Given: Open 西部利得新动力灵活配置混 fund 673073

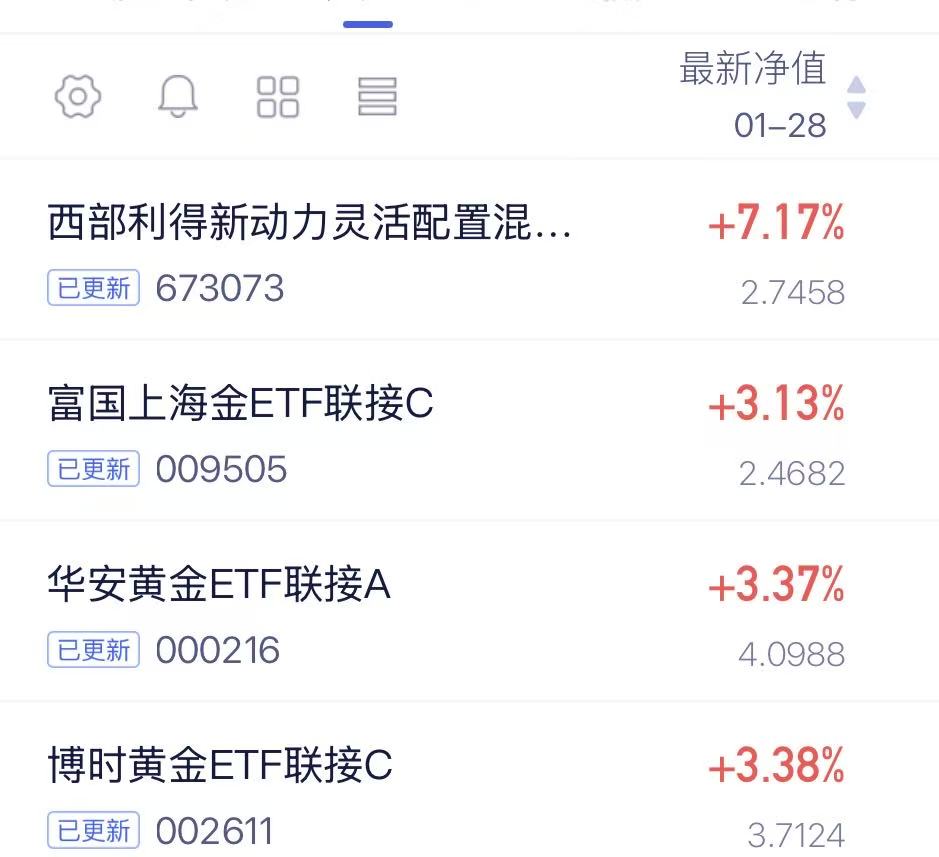Looking at the screenshot, I should click(x=470, y=250).
